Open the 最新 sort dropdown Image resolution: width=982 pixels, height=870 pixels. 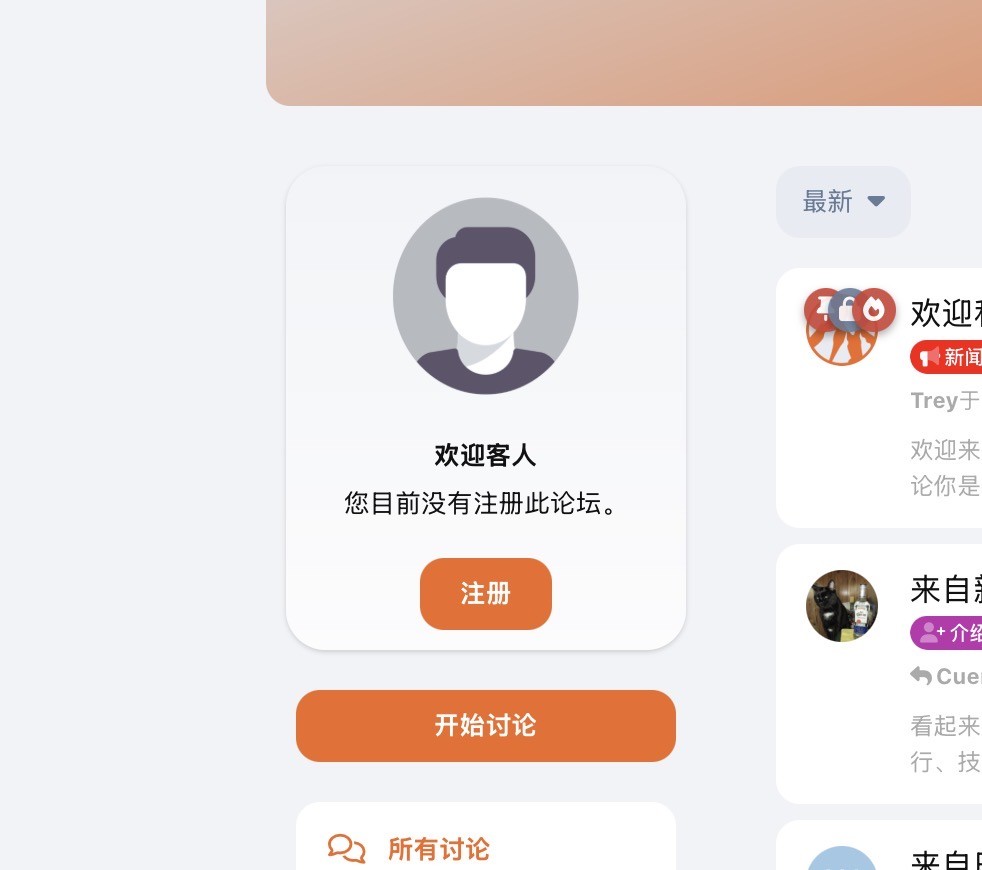coord(843,202)
